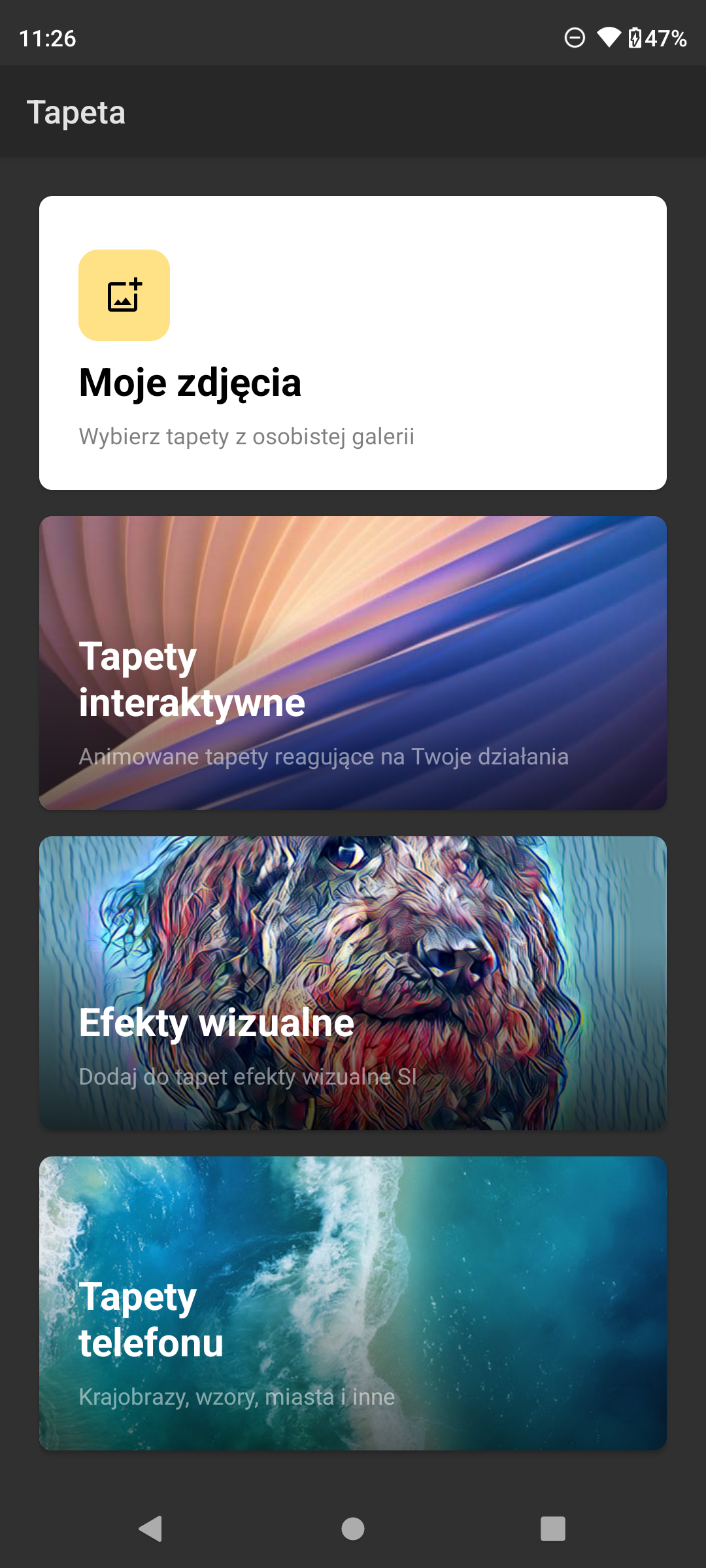Viewport: 706px width, 1568px height.
Task: Tap the system home button
Action: click(x=353, y=1529)
